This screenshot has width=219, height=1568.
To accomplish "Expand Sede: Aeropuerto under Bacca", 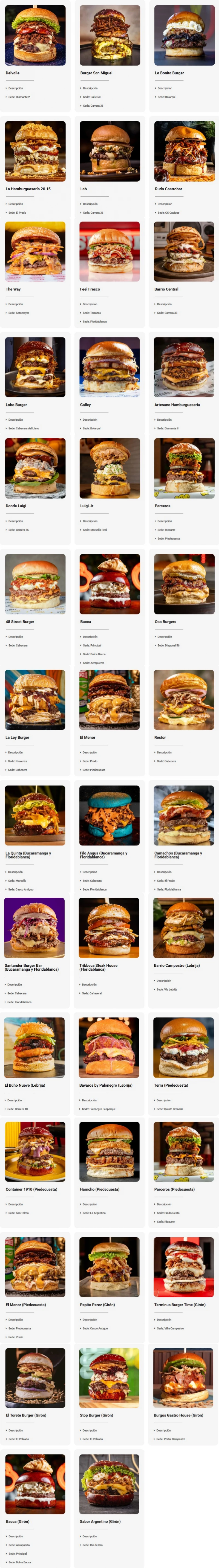I will coord(93,663).
